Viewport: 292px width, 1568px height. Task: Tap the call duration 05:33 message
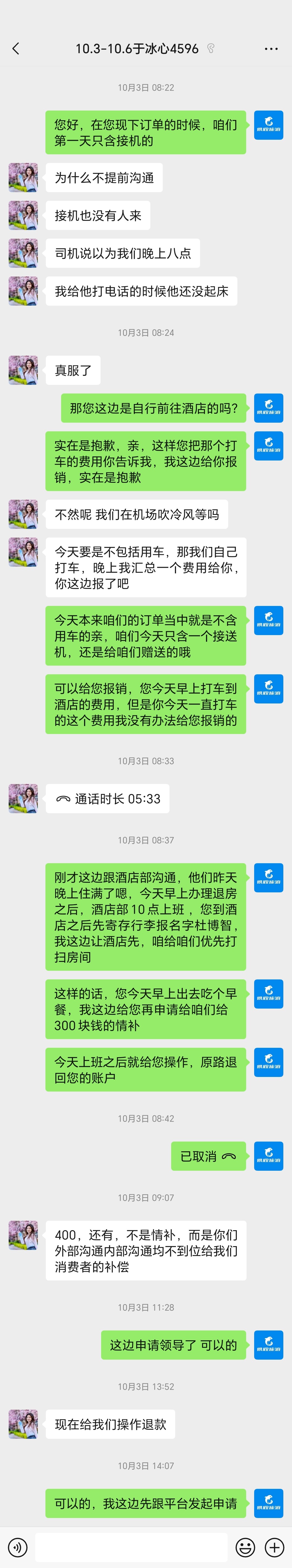pyautogui.click(x=108, y=799)
